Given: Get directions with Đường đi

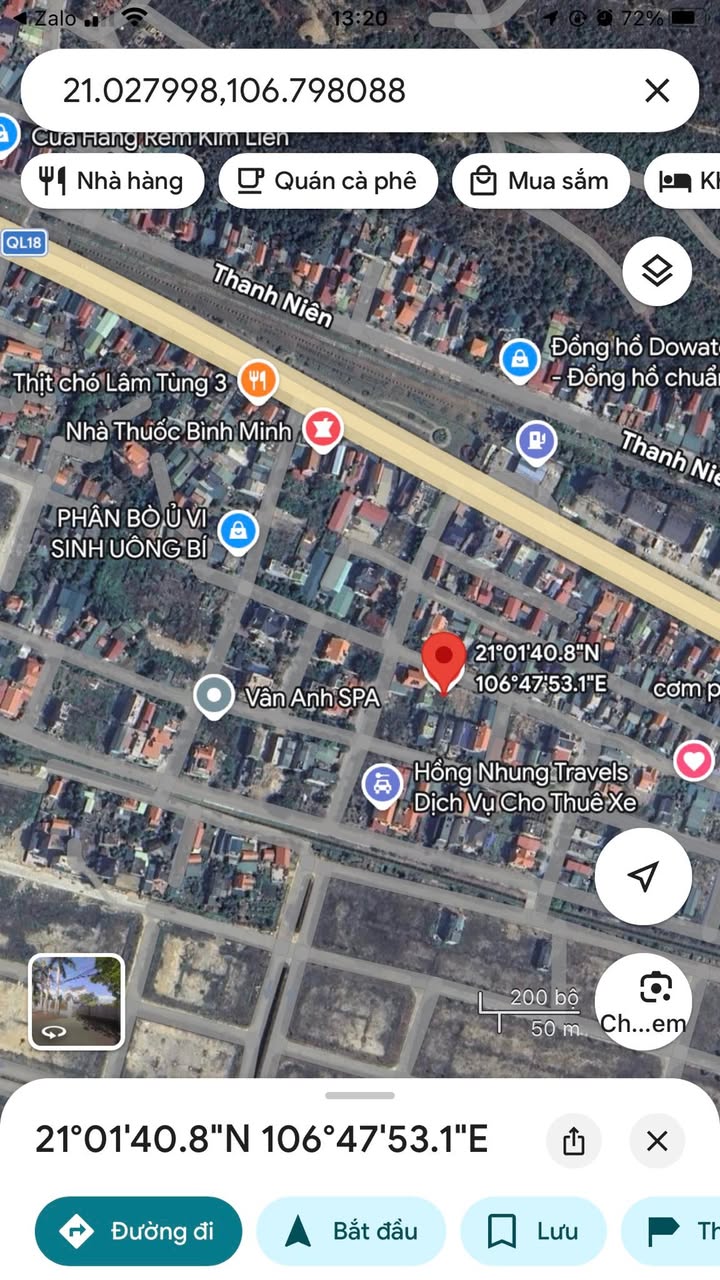Looking at the screenshot, I should click(138, 1231).
